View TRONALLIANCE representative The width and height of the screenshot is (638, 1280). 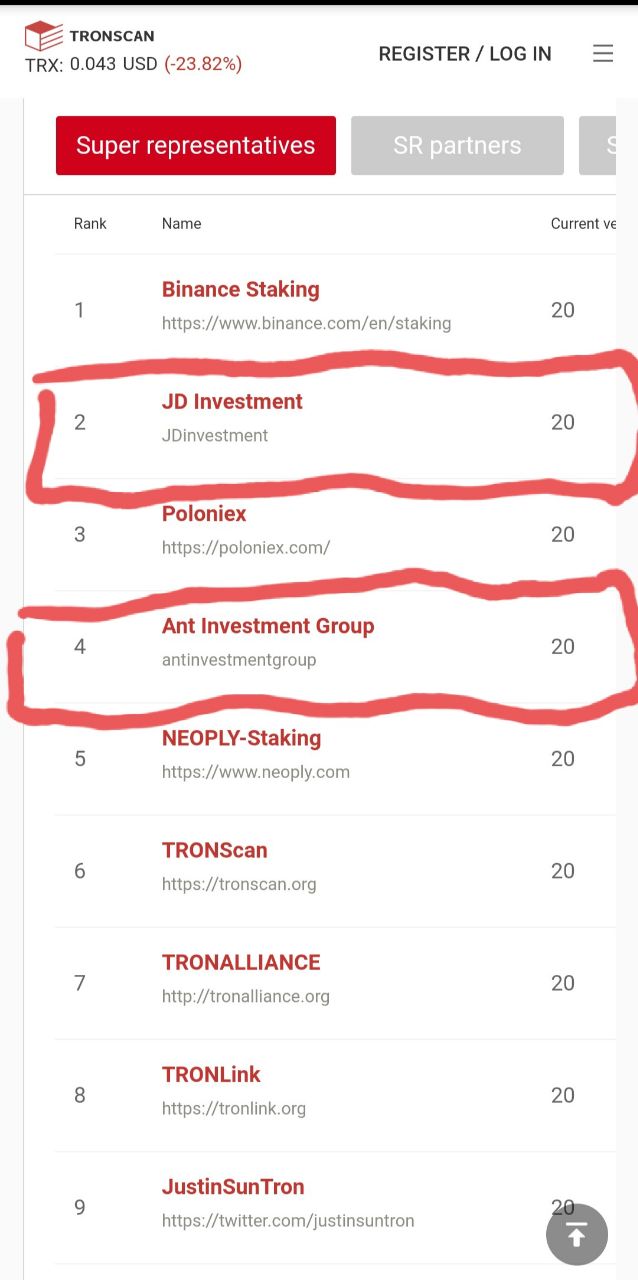tap(241, 962)
